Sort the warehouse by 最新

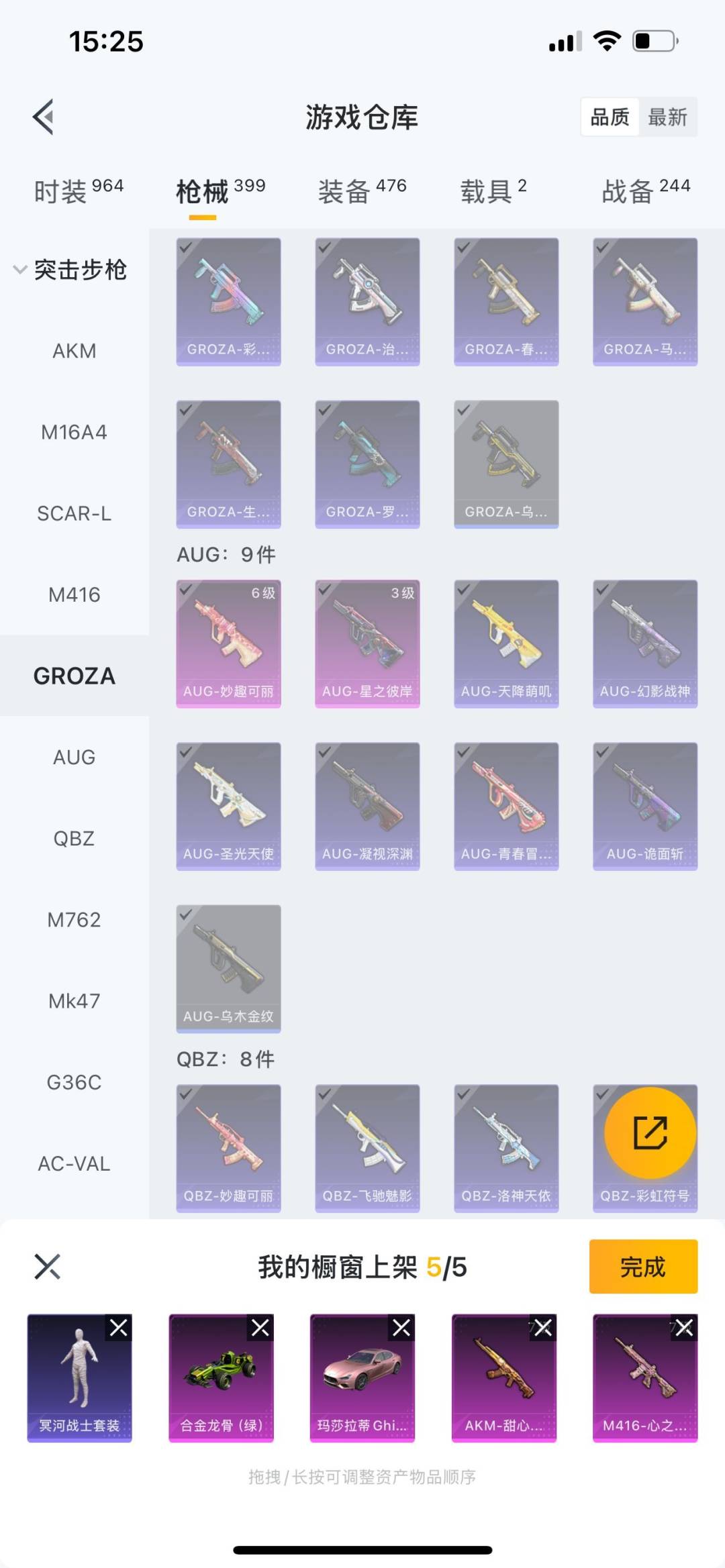pos(667,117)
